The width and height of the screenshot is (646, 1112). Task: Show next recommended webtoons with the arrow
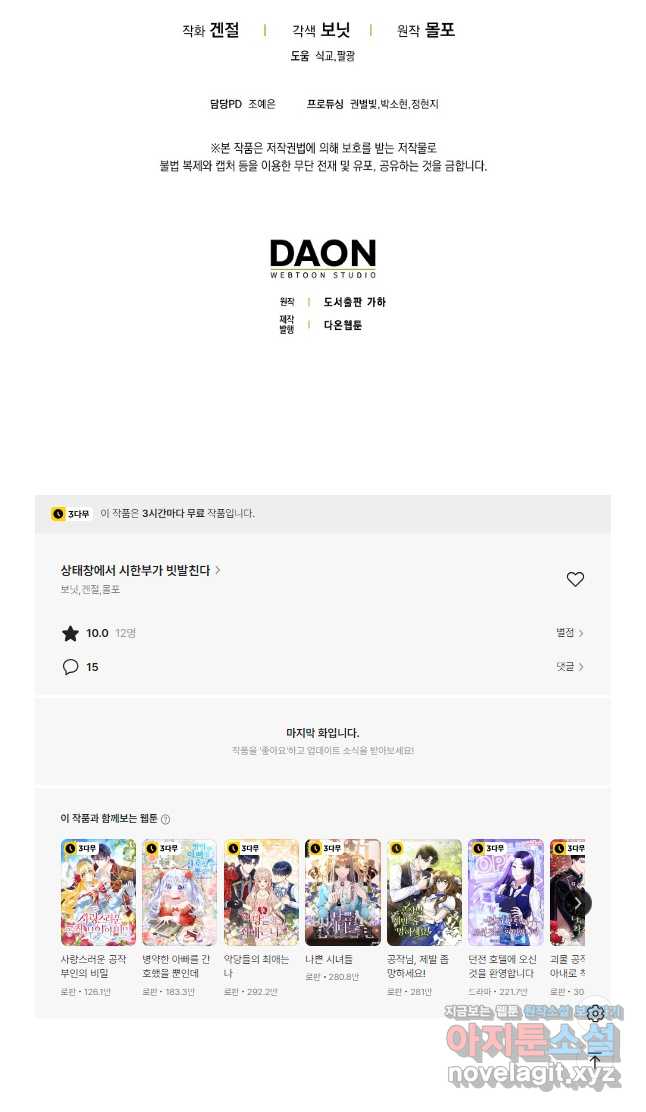point(577,903)
